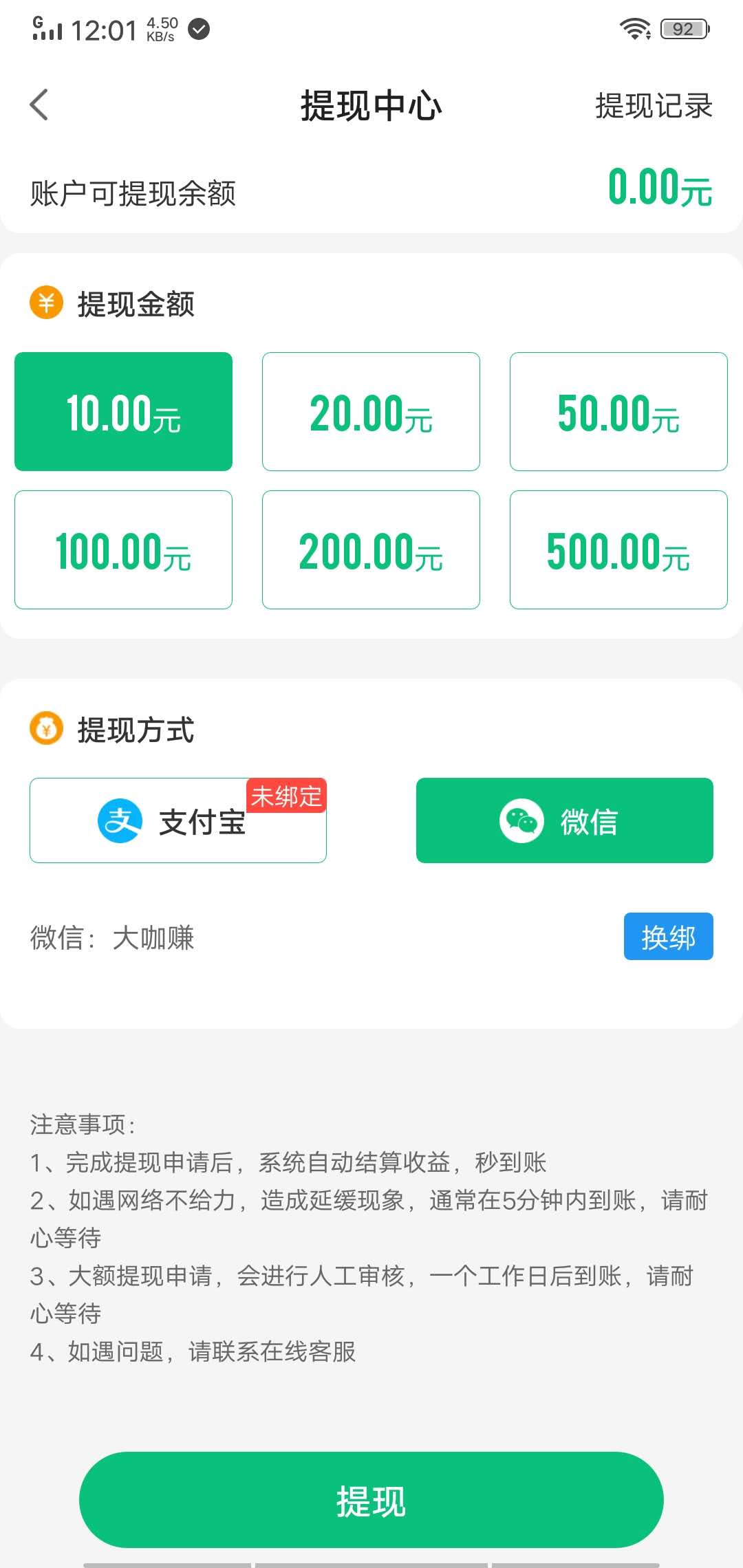Screen dimensions: 743x1568
Task: Choose 支付宝 as the withdrawal method
Action: pyautogui.click(x=177, y=822)
